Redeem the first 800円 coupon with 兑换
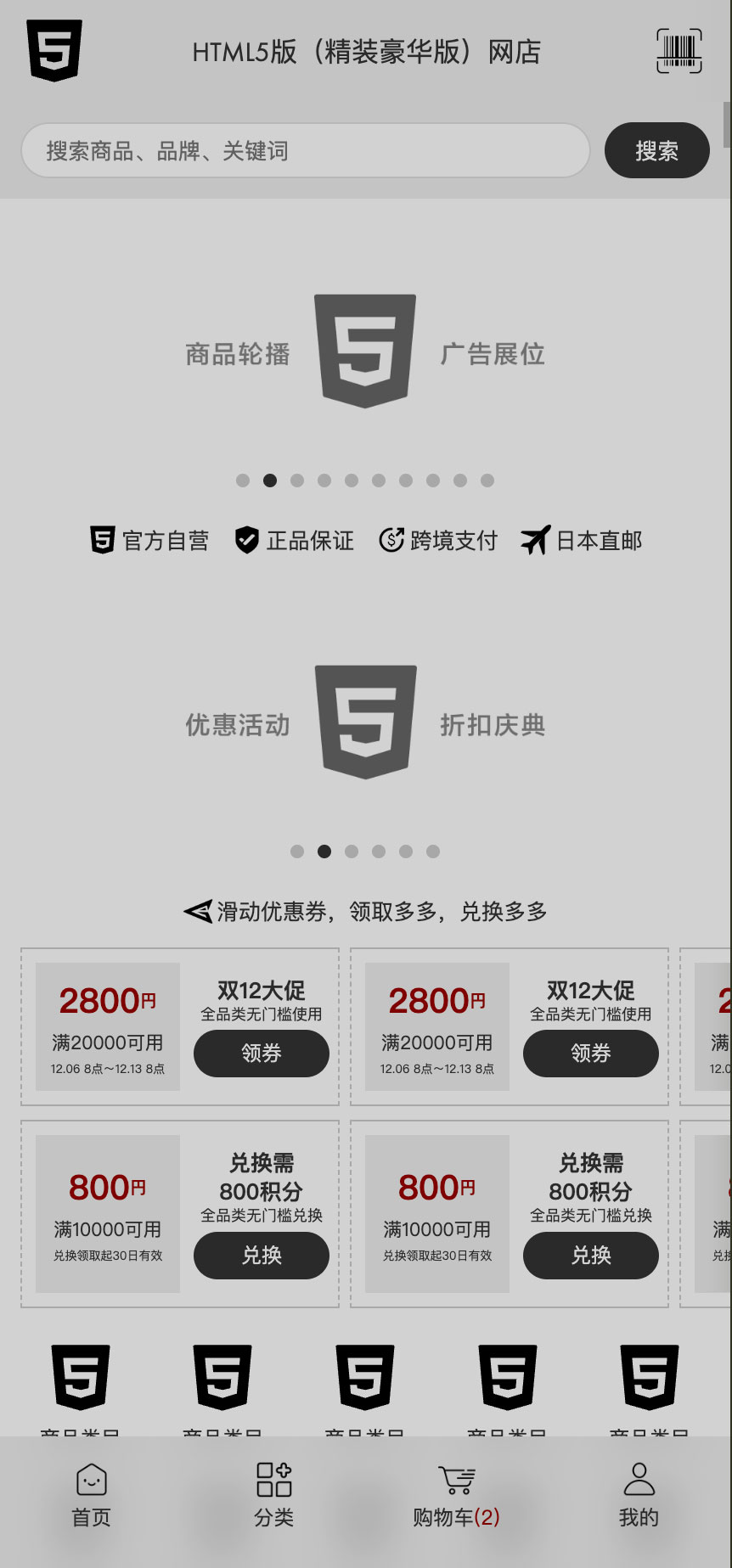 (262, 1256)
